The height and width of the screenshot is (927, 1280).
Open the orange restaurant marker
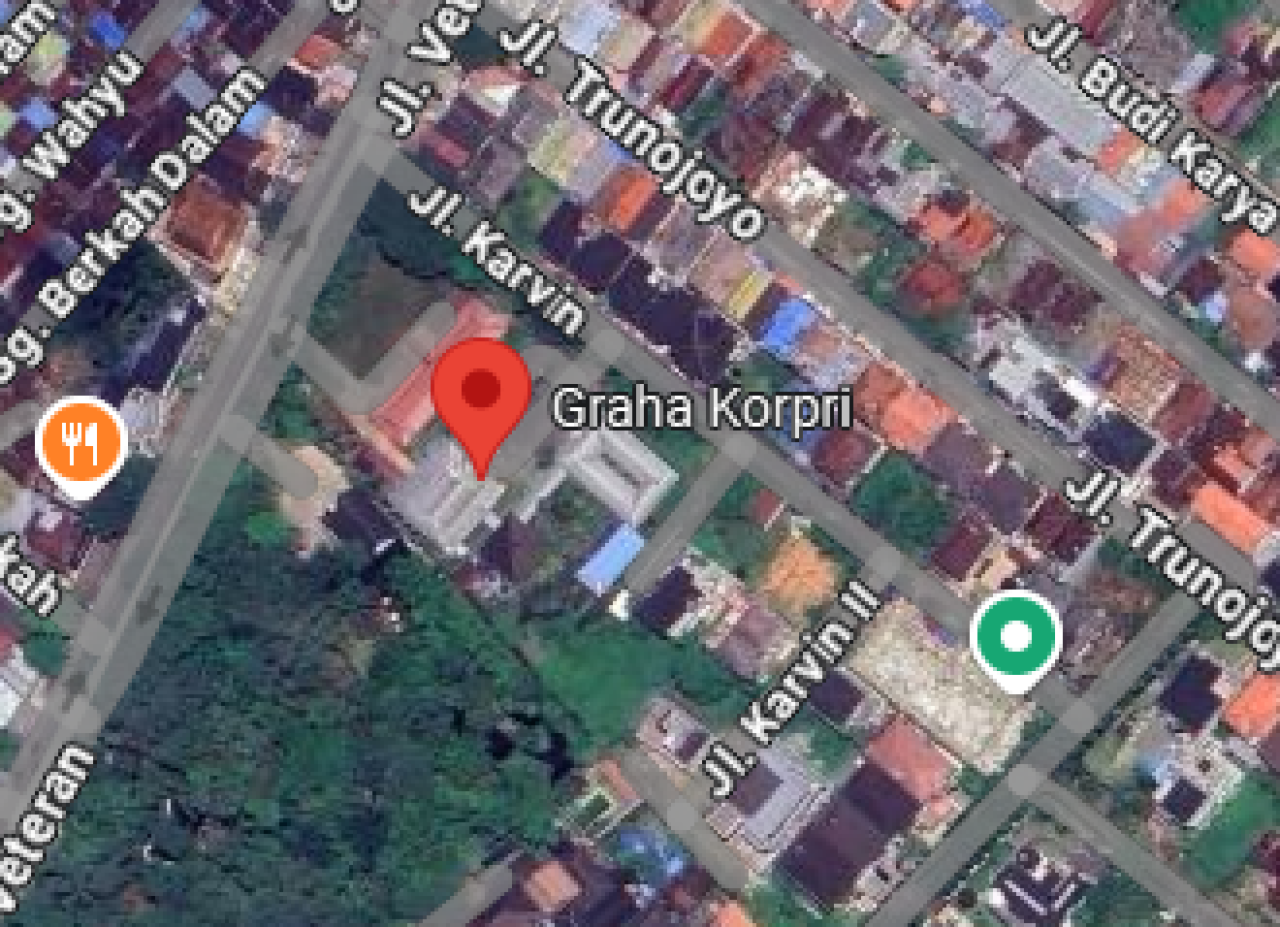81,440
